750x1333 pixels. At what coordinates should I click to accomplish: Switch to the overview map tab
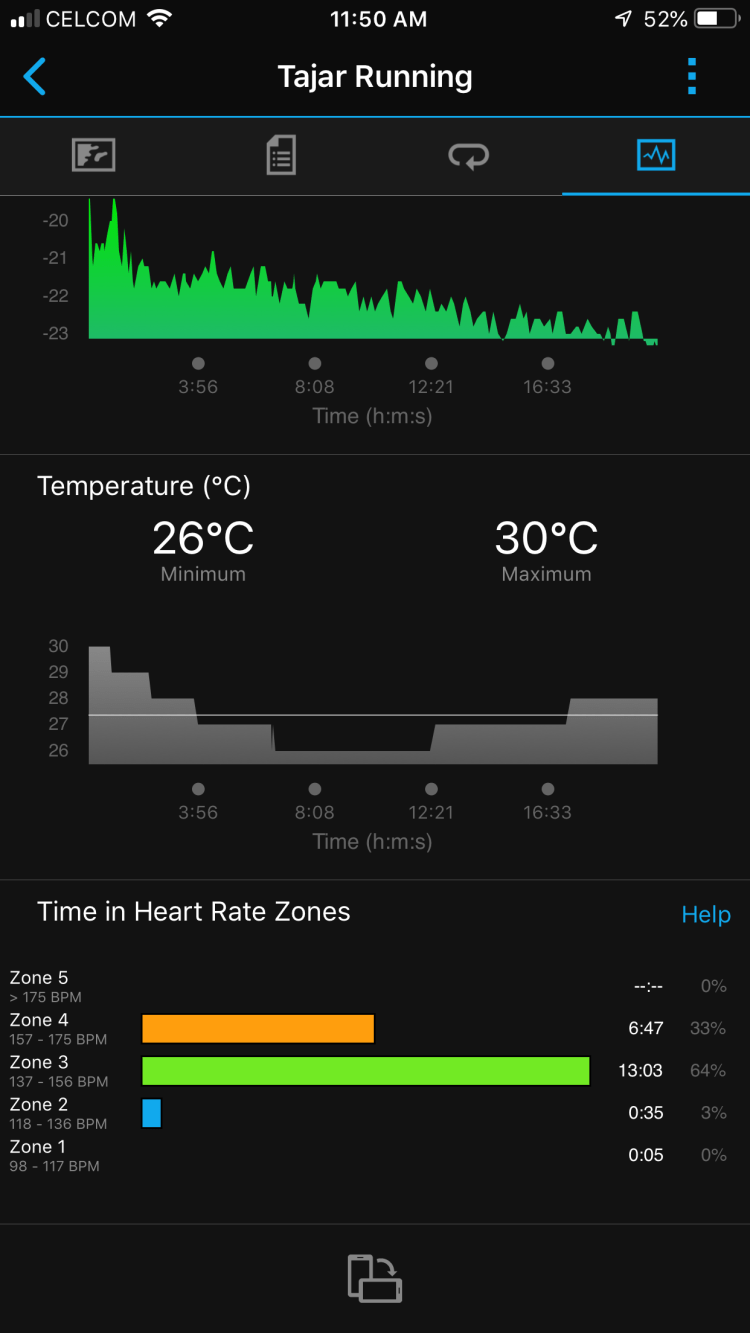point(94,156)
